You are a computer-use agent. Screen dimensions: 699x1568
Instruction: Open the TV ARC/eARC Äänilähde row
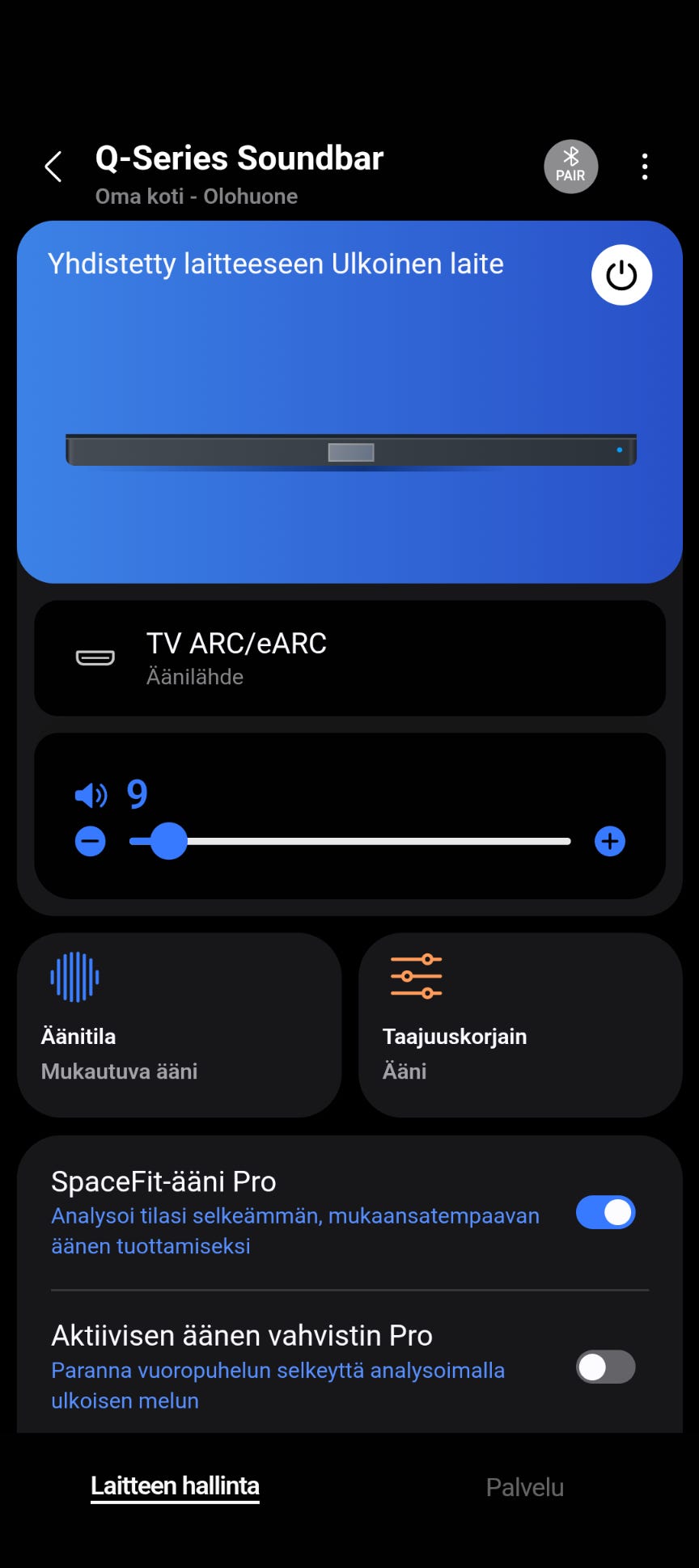click(x=349, y=658)
